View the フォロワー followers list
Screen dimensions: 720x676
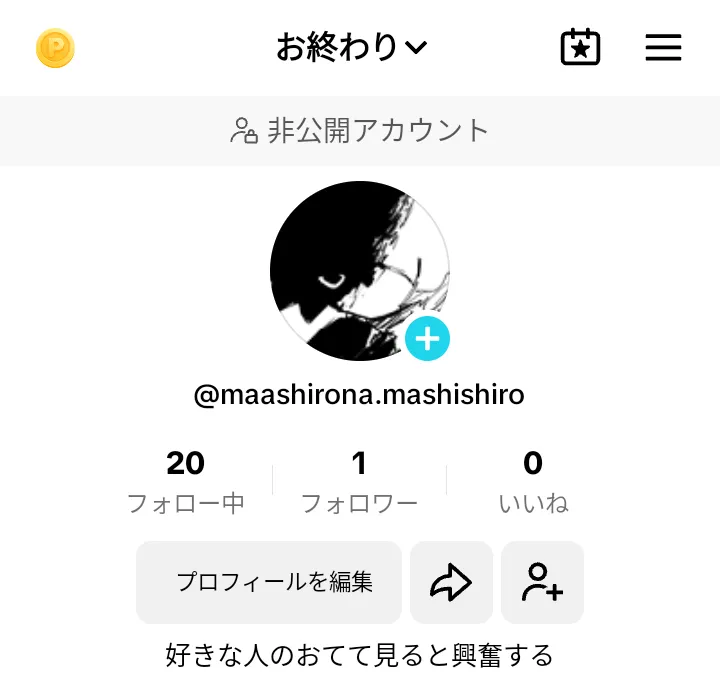click(x=359, y=480)
